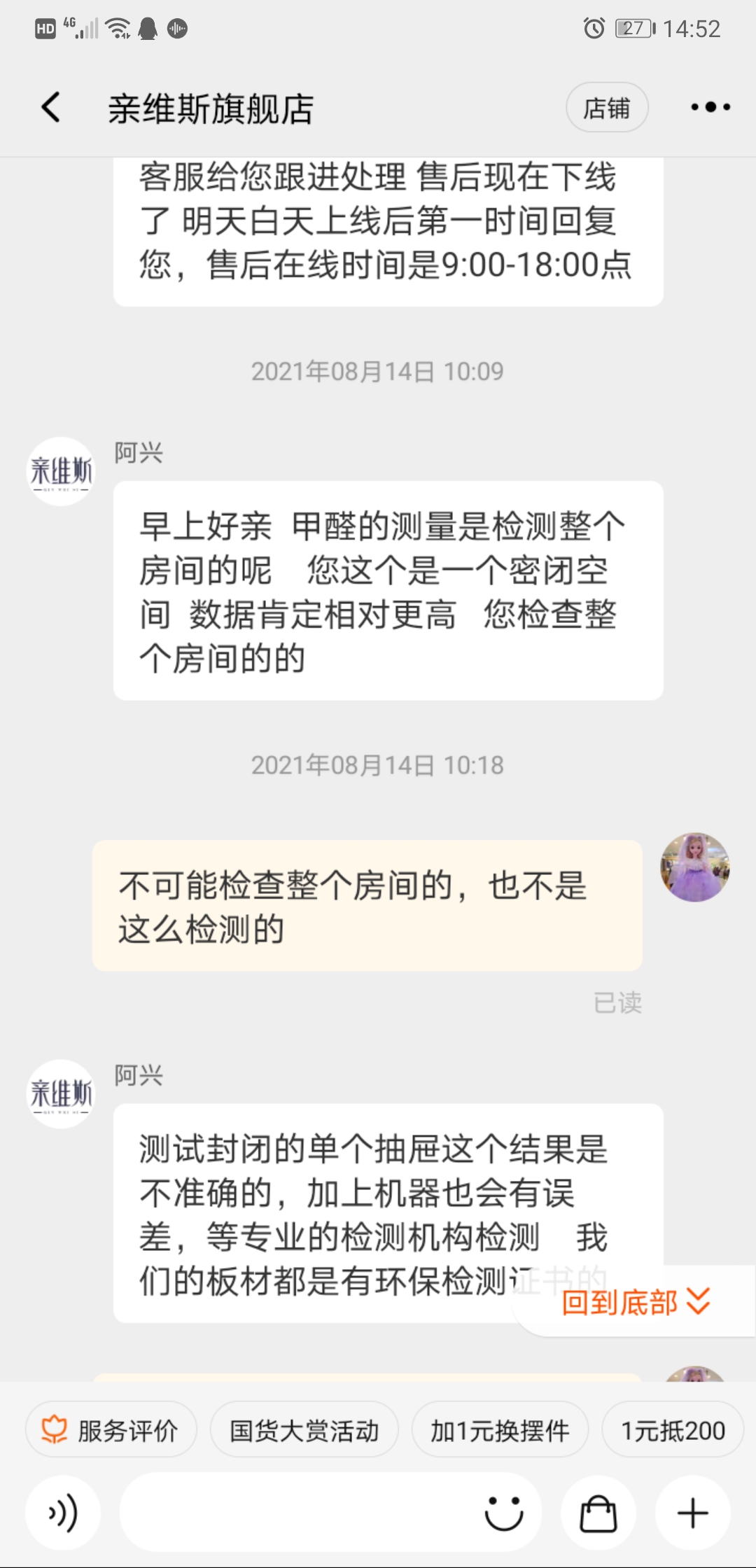Tap the 阿兴 customer service name
756x1568 pixels.
point(138,453)
